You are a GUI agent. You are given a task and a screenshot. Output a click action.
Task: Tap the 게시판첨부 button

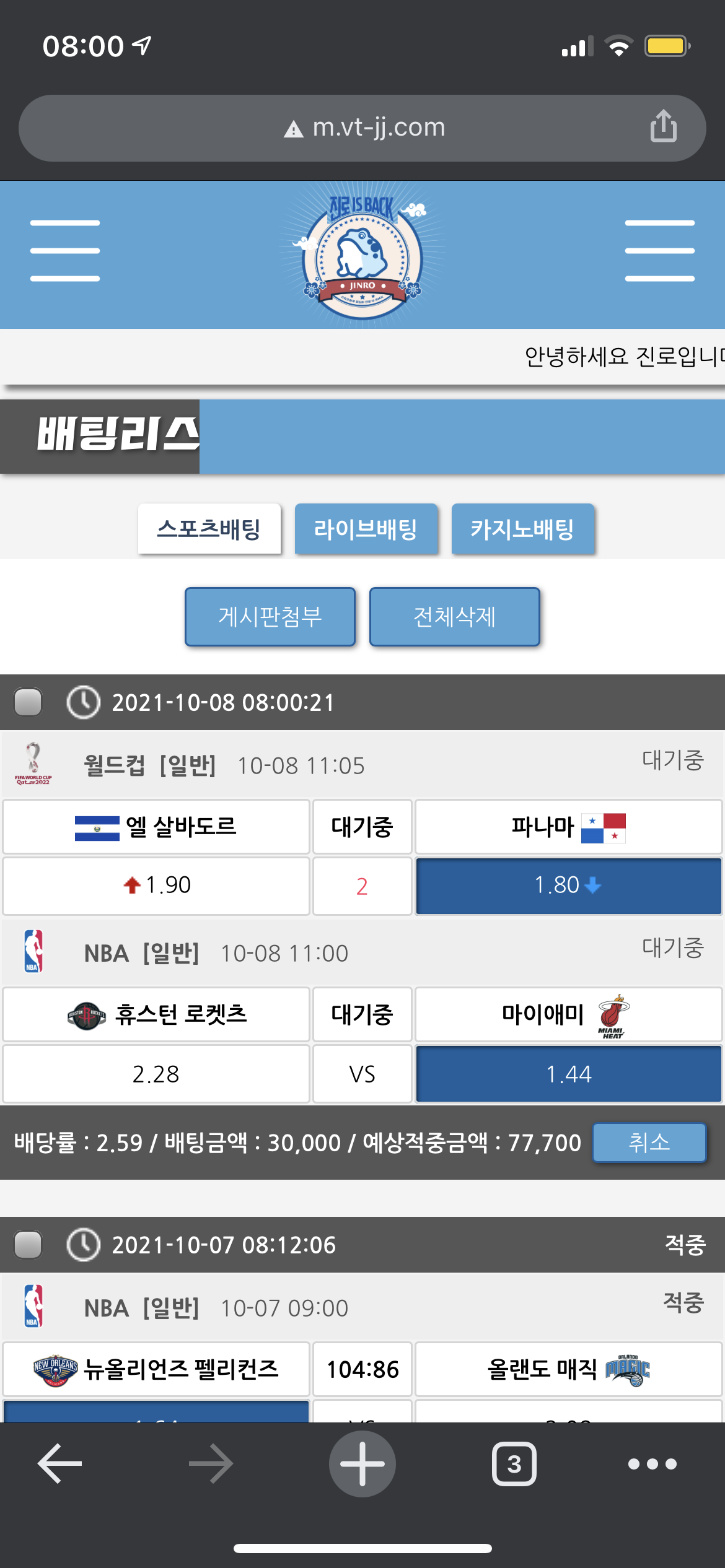270,617
